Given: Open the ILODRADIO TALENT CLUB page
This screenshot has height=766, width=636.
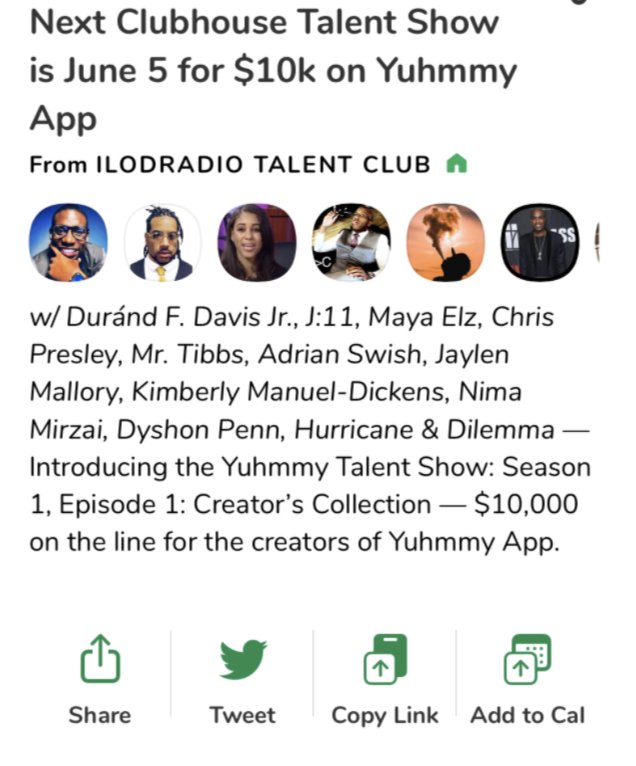Looking at the screenshot, I should (x=262, y=165).
